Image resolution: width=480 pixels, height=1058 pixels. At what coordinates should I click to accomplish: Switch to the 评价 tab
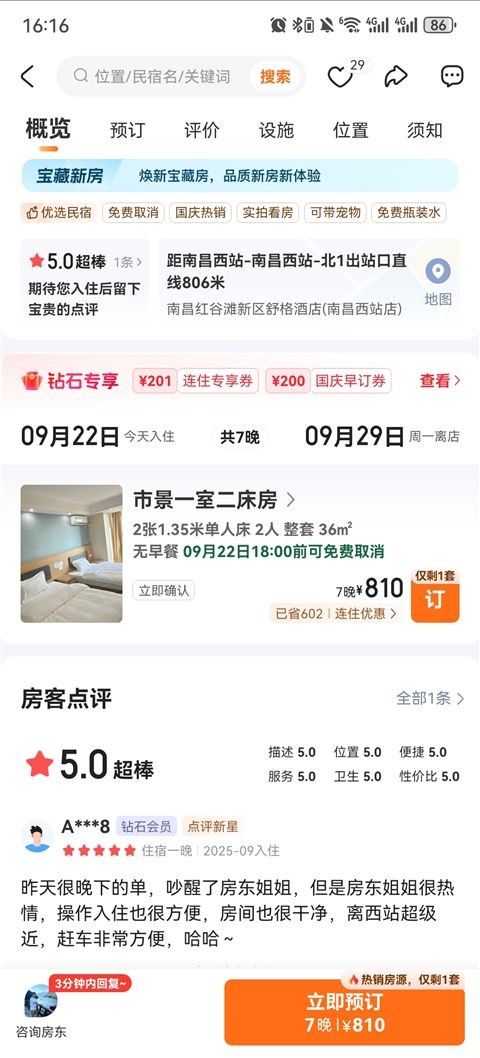click(201, 130)
